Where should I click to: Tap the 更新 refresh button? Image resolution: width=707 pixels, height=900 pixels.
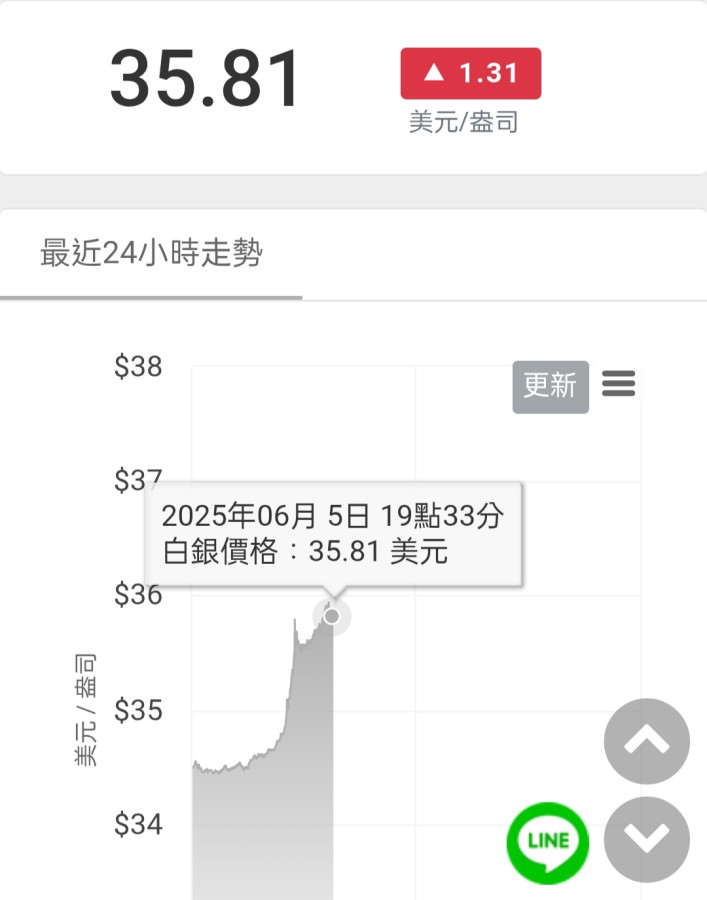(x=550, y=386)
